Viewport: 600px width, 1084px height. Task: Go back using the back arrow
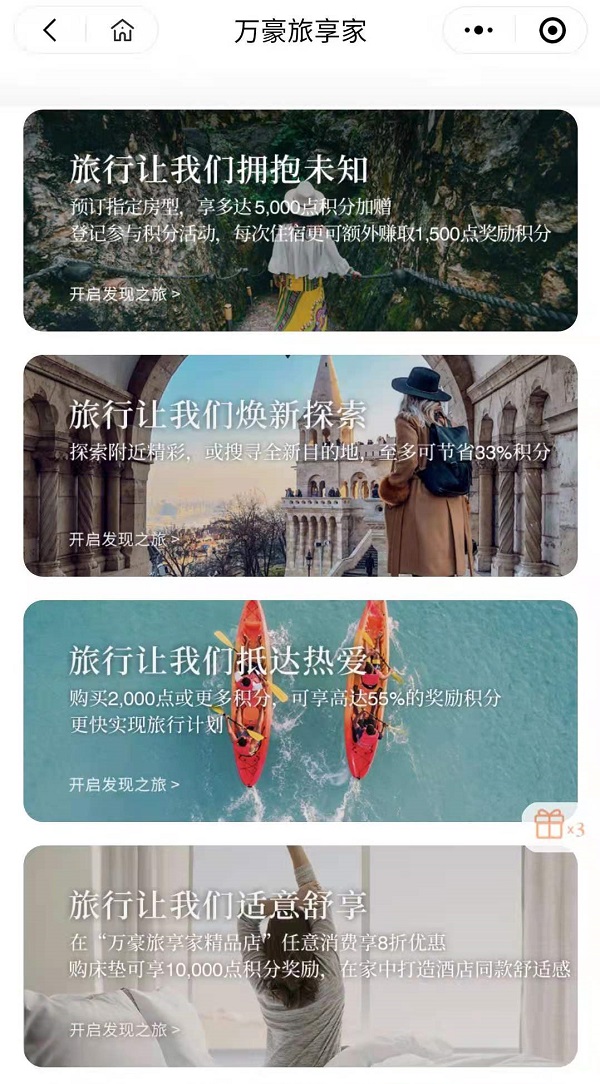point(50,30)
